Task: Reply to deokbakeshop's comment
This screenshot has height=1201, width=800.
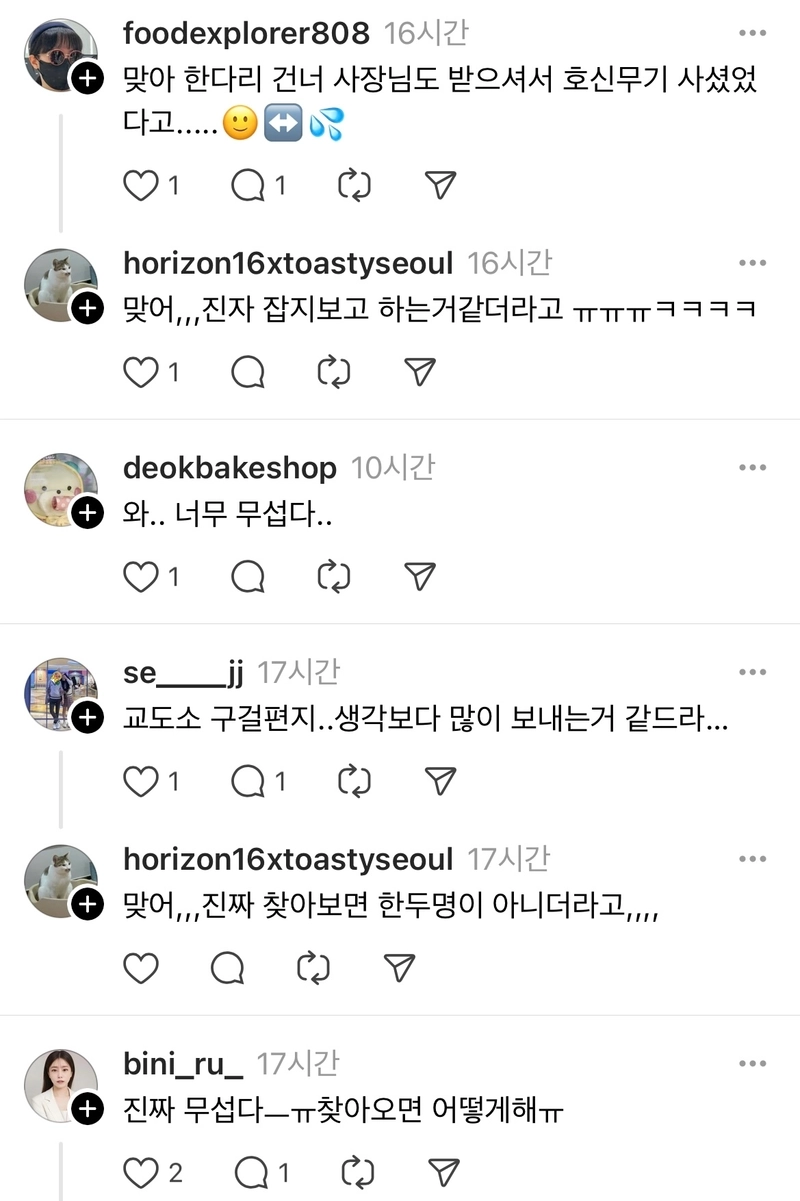Action: pos(248,576)
